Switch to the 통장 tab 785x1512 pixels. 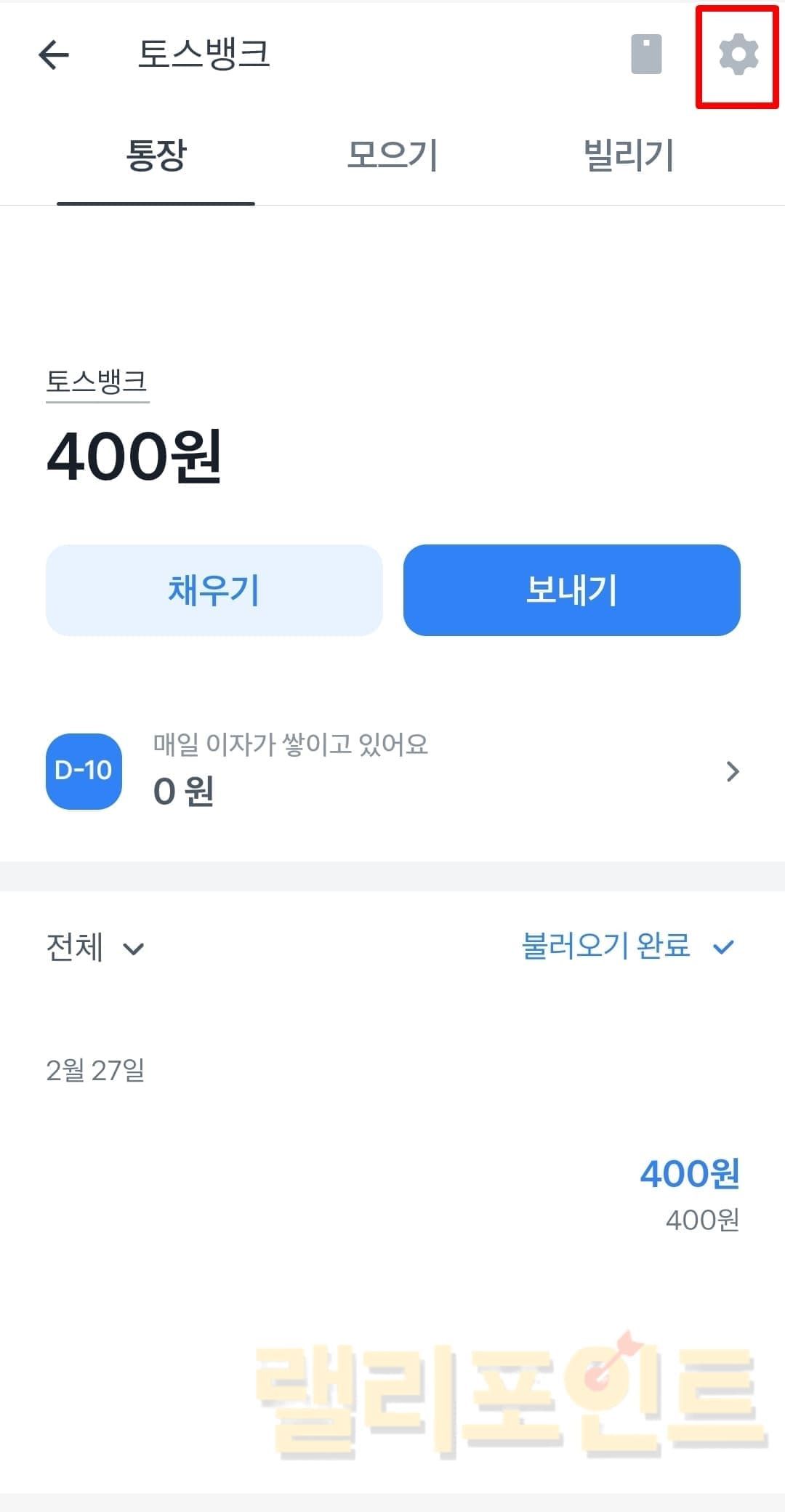[x=156, y=156]
